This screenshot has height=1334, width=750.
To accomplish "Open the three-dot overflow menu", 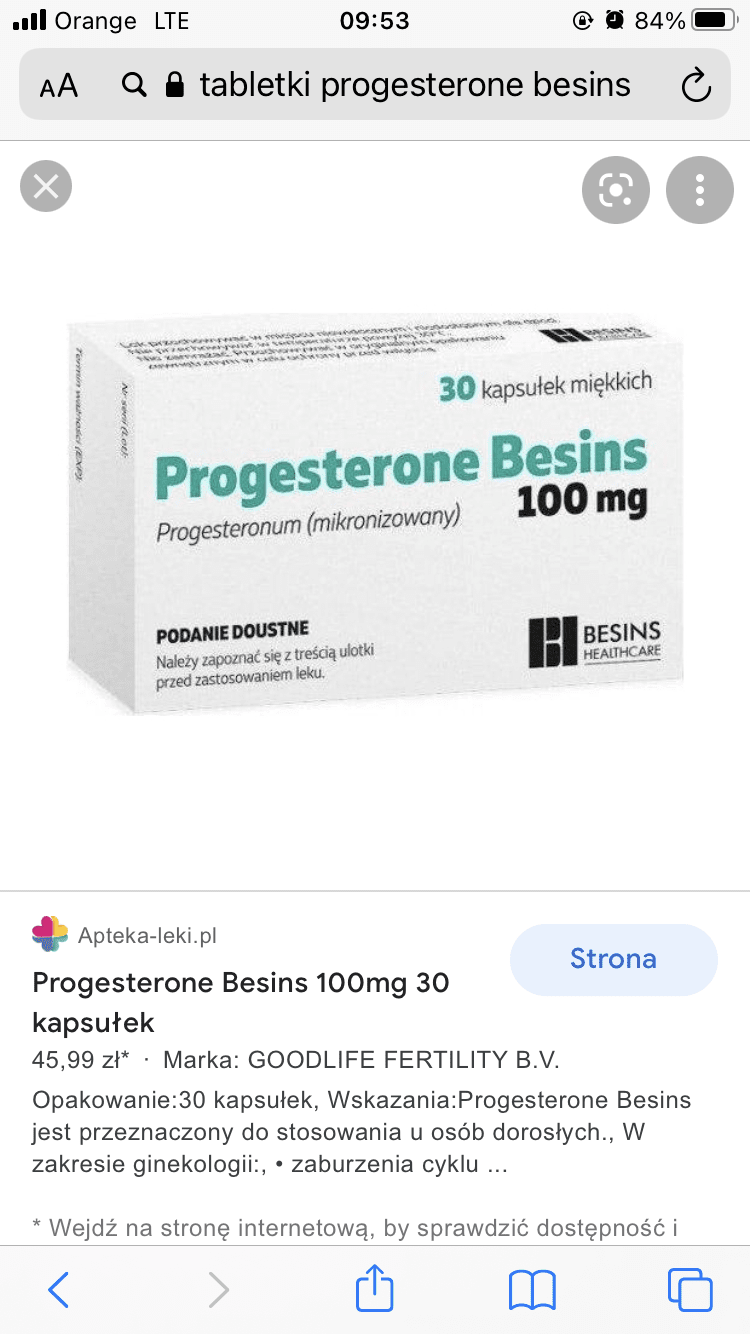I will click(x=700, y=189).
